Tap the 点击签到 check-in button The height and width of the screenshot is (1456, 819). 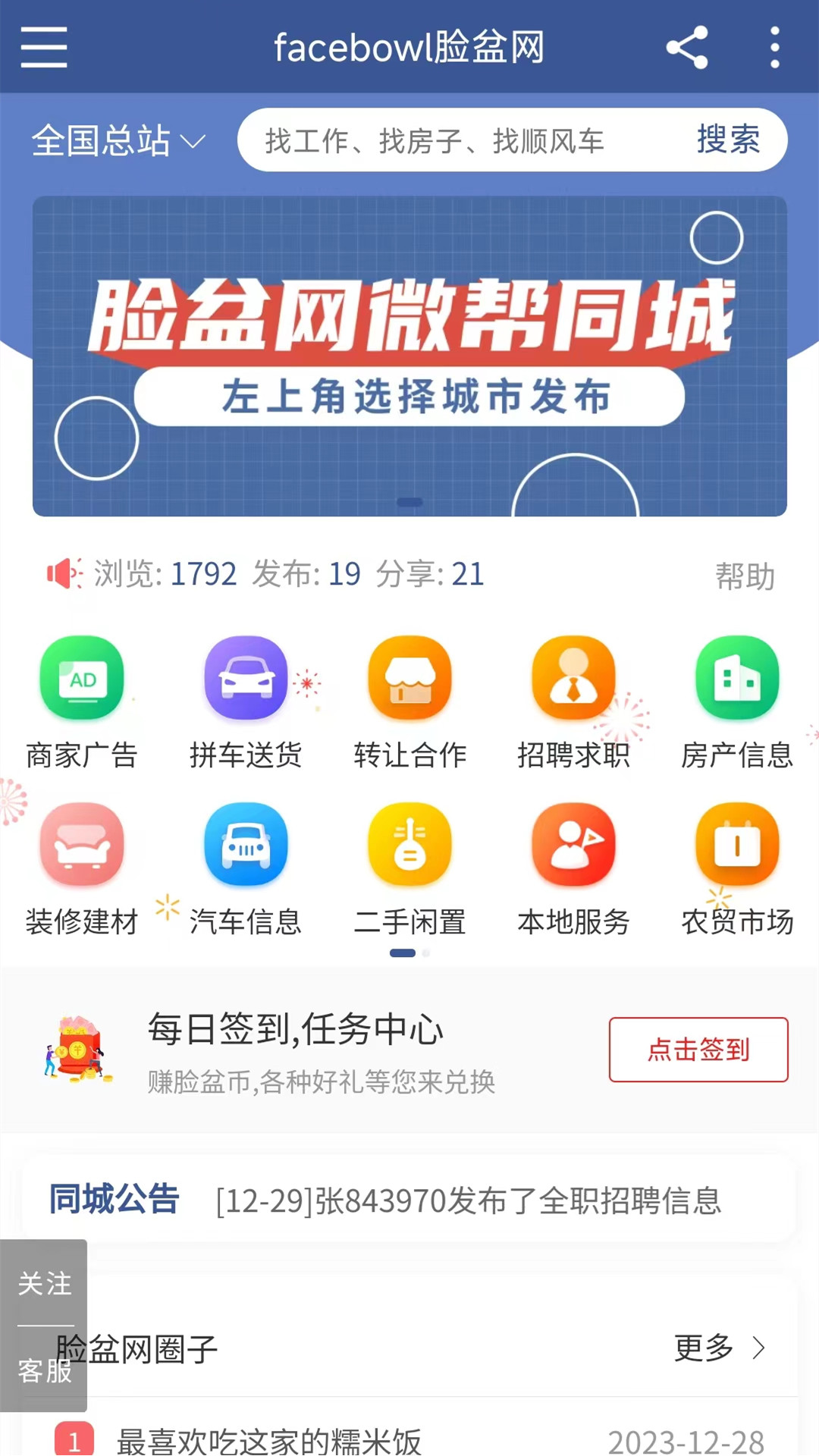(698, 1050)
